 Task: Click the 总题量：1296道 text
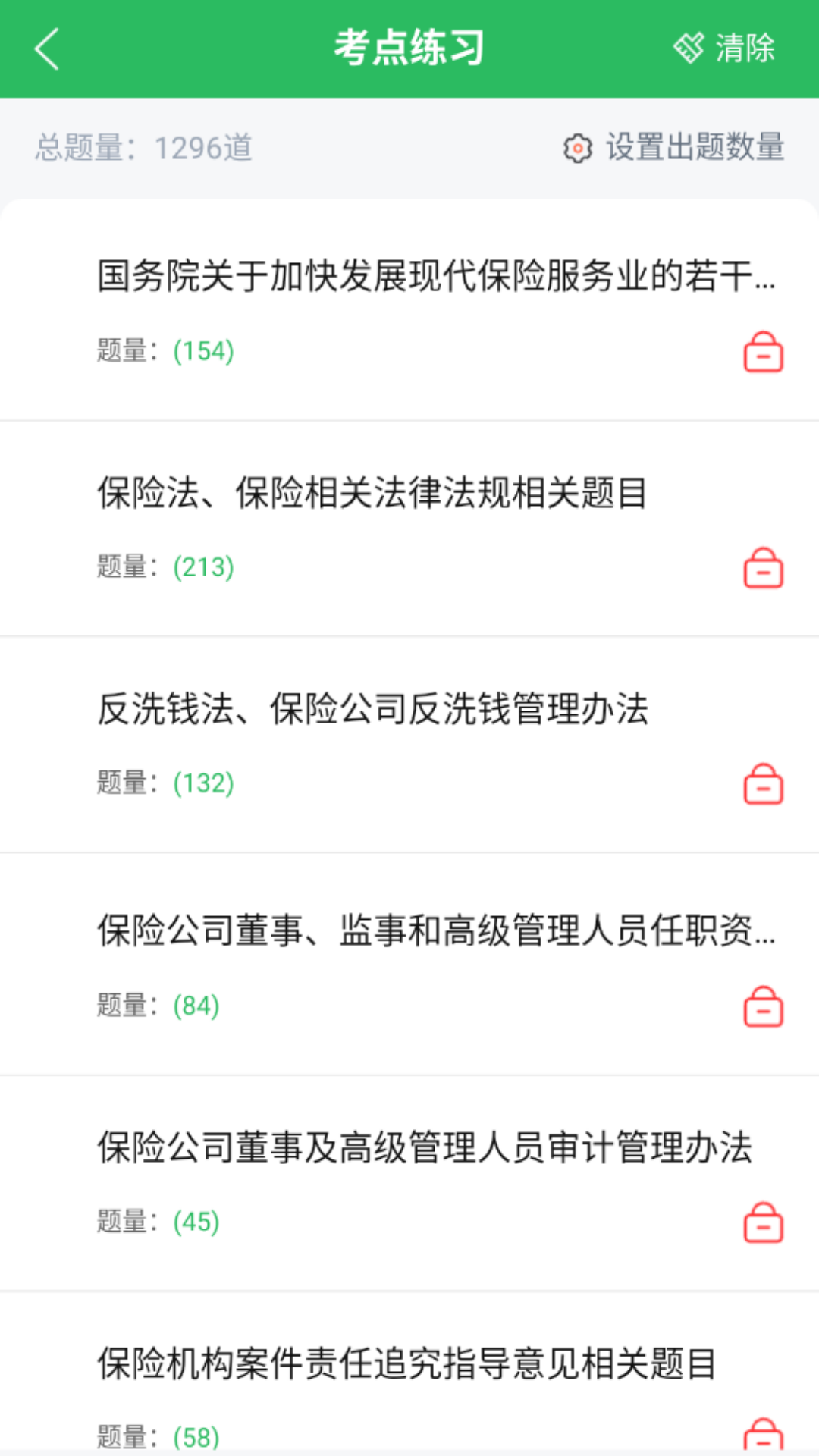[x=144, y=148]
